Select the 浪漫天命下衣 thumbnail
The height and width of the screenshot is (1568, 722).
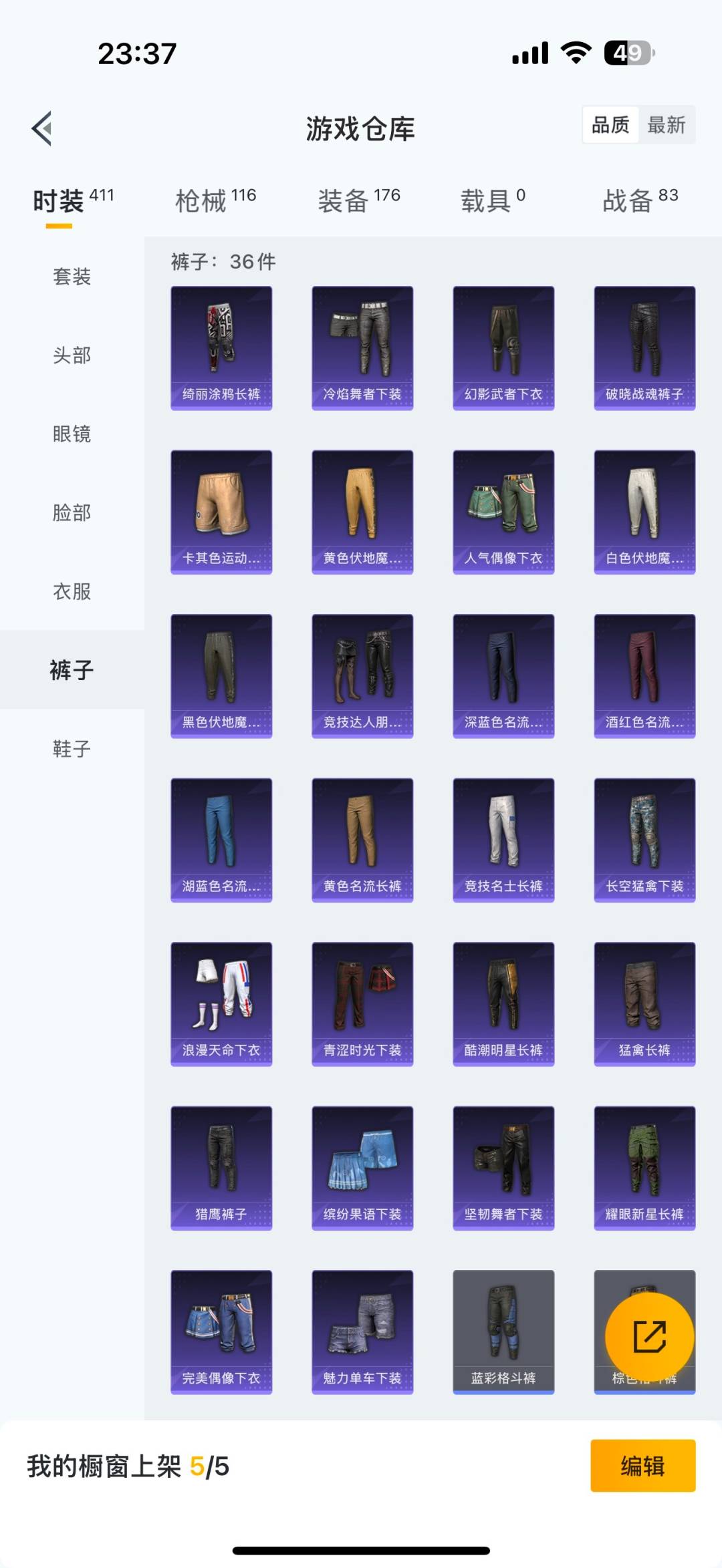[x=221, y=1003]
